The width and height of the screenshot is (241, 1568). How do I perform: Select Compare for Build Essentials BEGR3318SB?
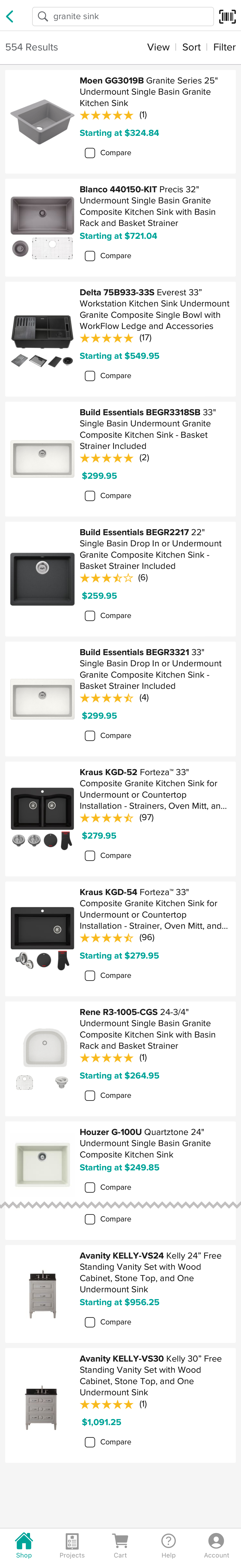(90, 495)
